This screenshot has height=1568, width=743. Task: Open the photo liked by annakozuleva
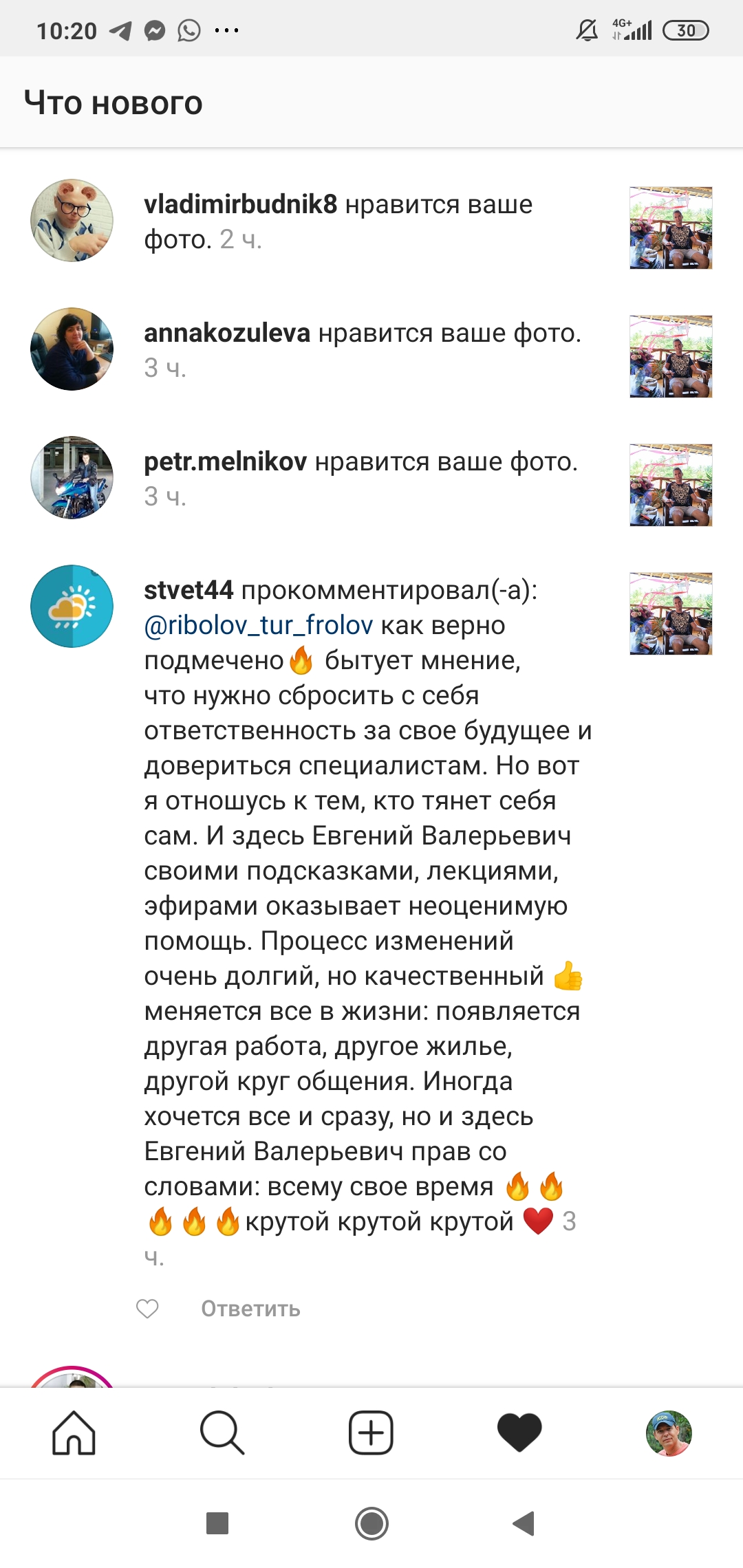click(671, 356)
